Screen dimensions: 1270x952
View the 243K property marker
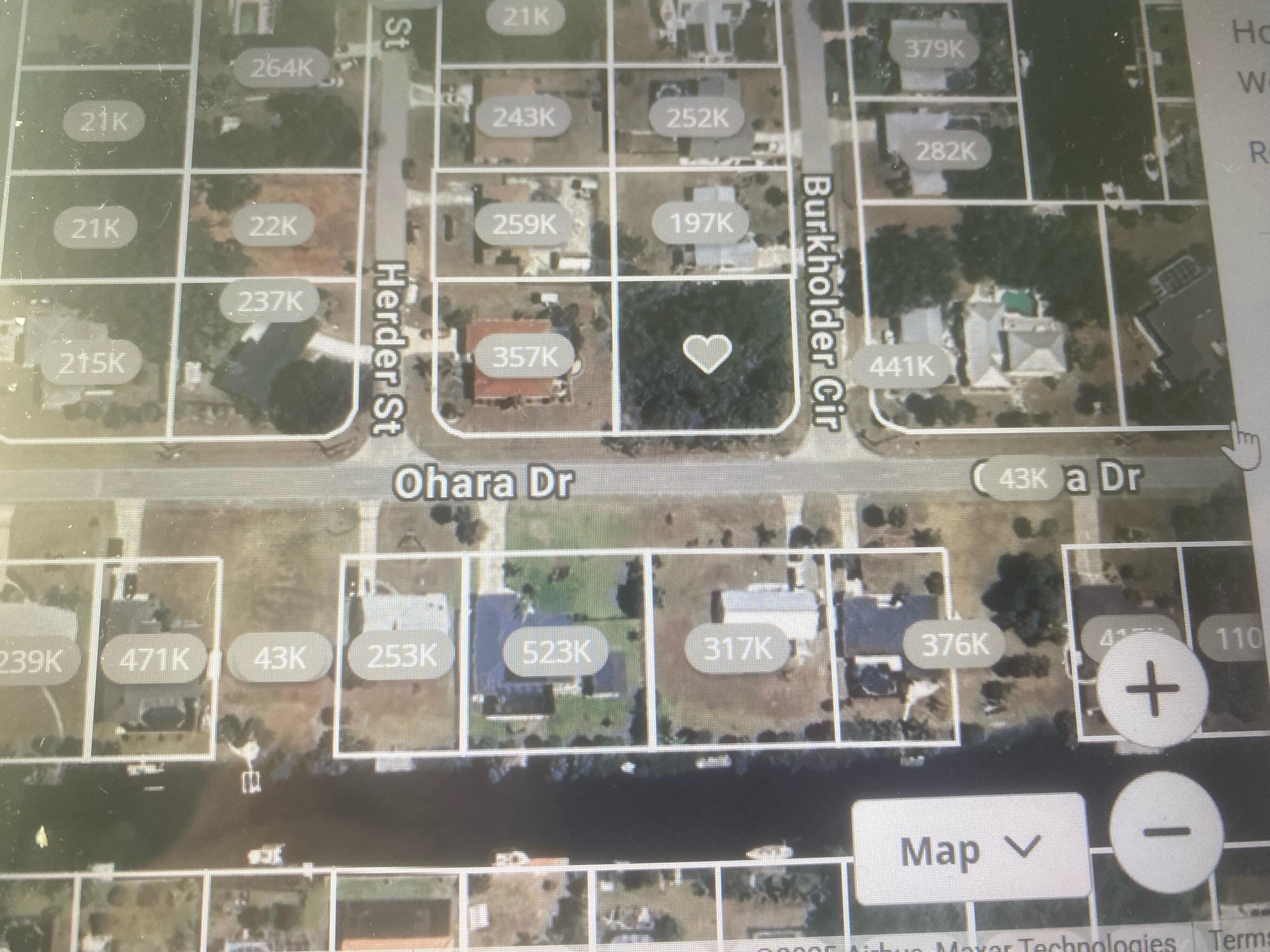[x=524, y=118]
